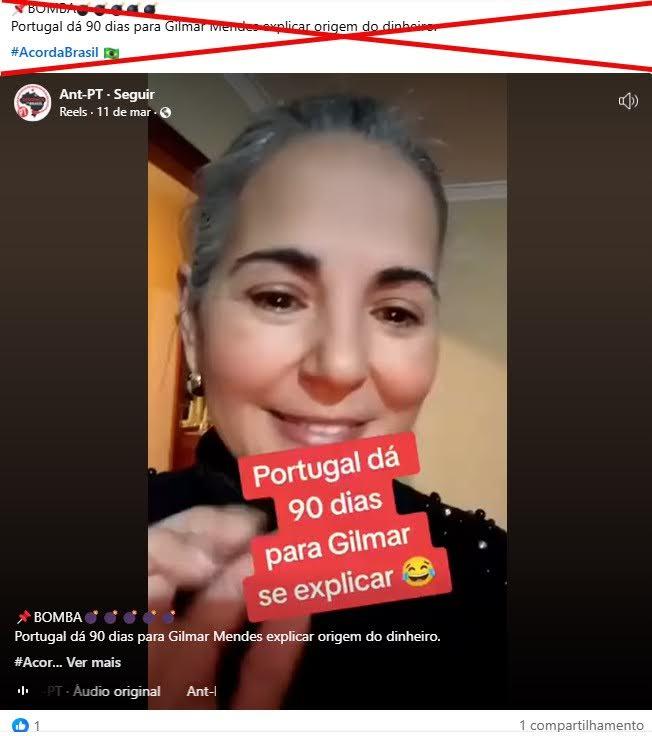View who reacted with a like
This screenshot has height=736, width=652.
coord(20,725)
